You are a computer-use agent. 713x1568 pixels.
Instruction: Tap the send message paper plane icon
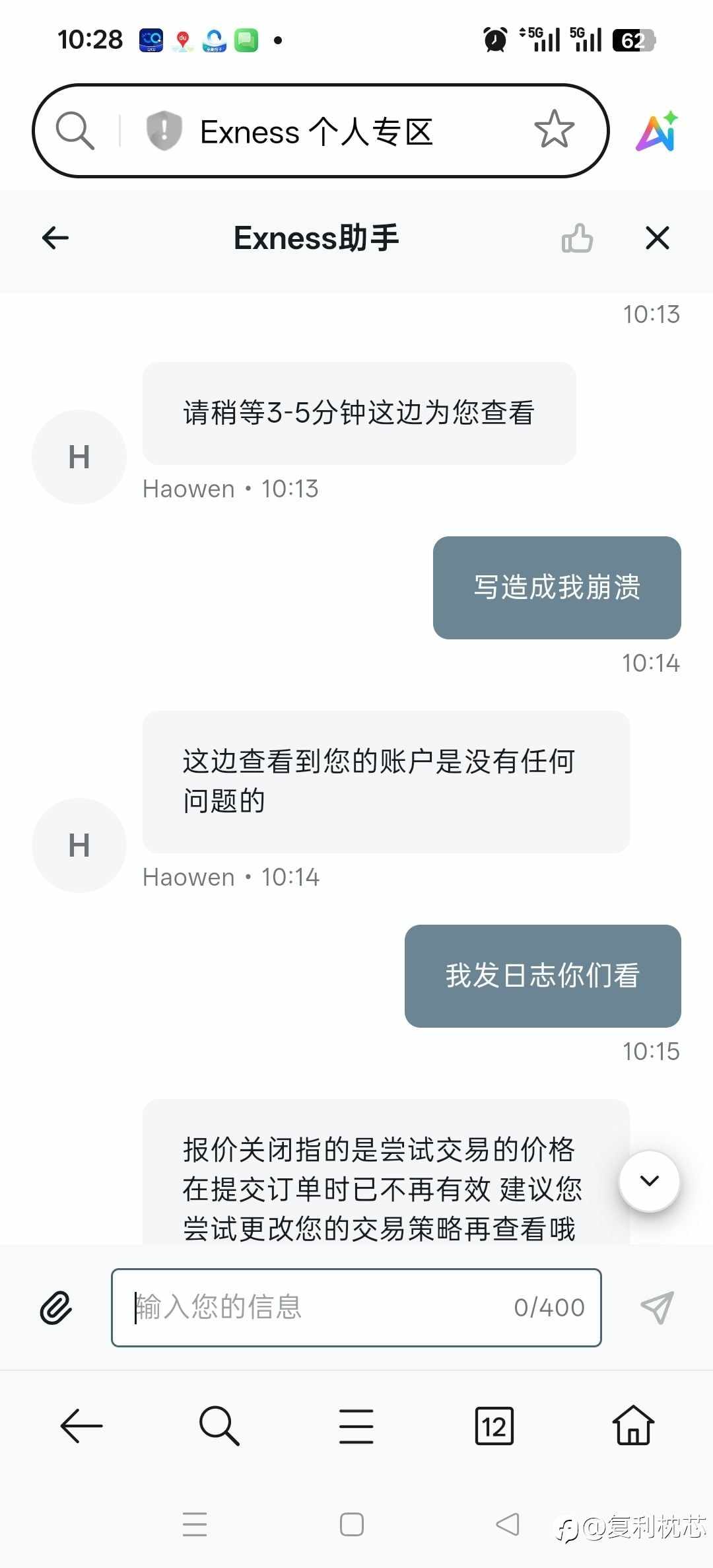pyautogui.click(x=656, y=1306)
